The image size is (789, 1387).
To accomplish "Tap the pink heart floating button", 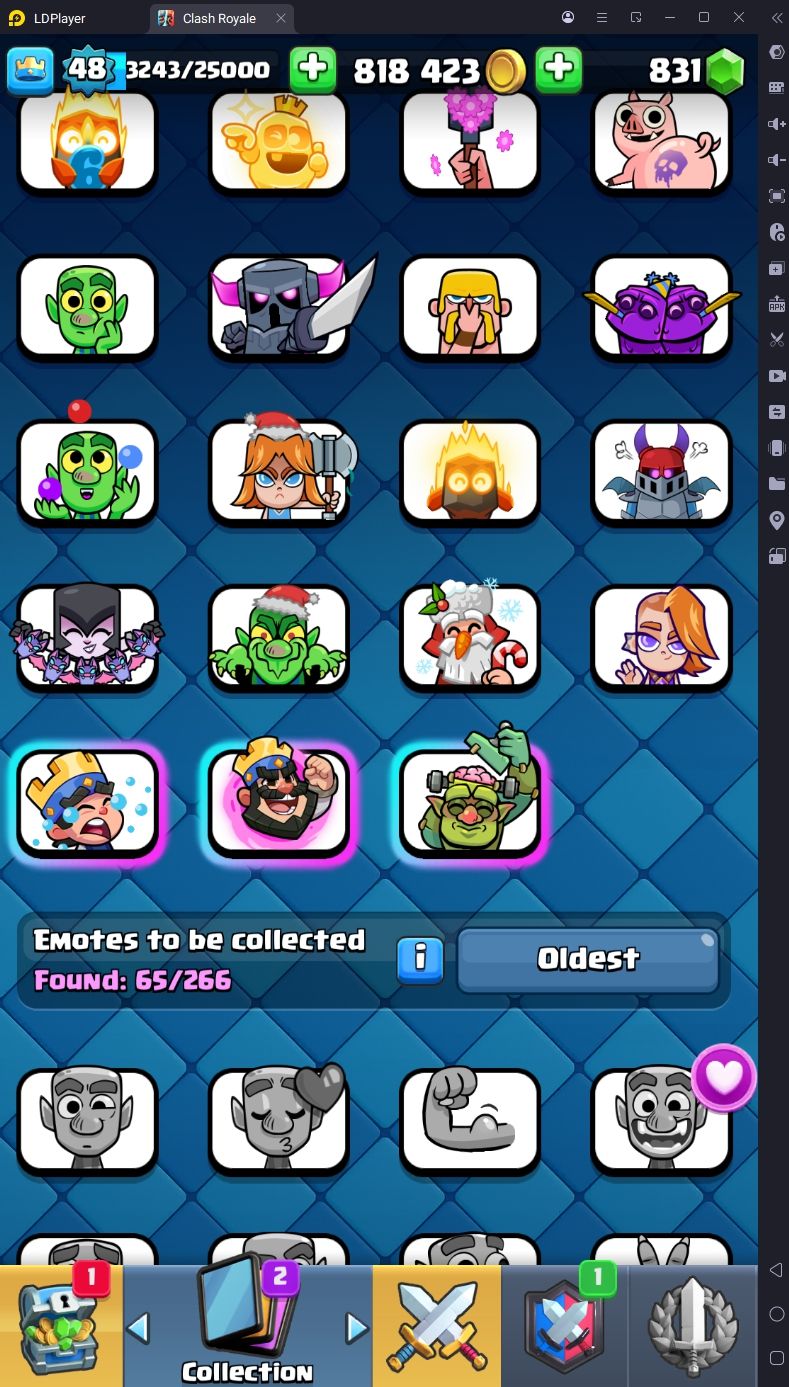I will (x=724, y=1077).
